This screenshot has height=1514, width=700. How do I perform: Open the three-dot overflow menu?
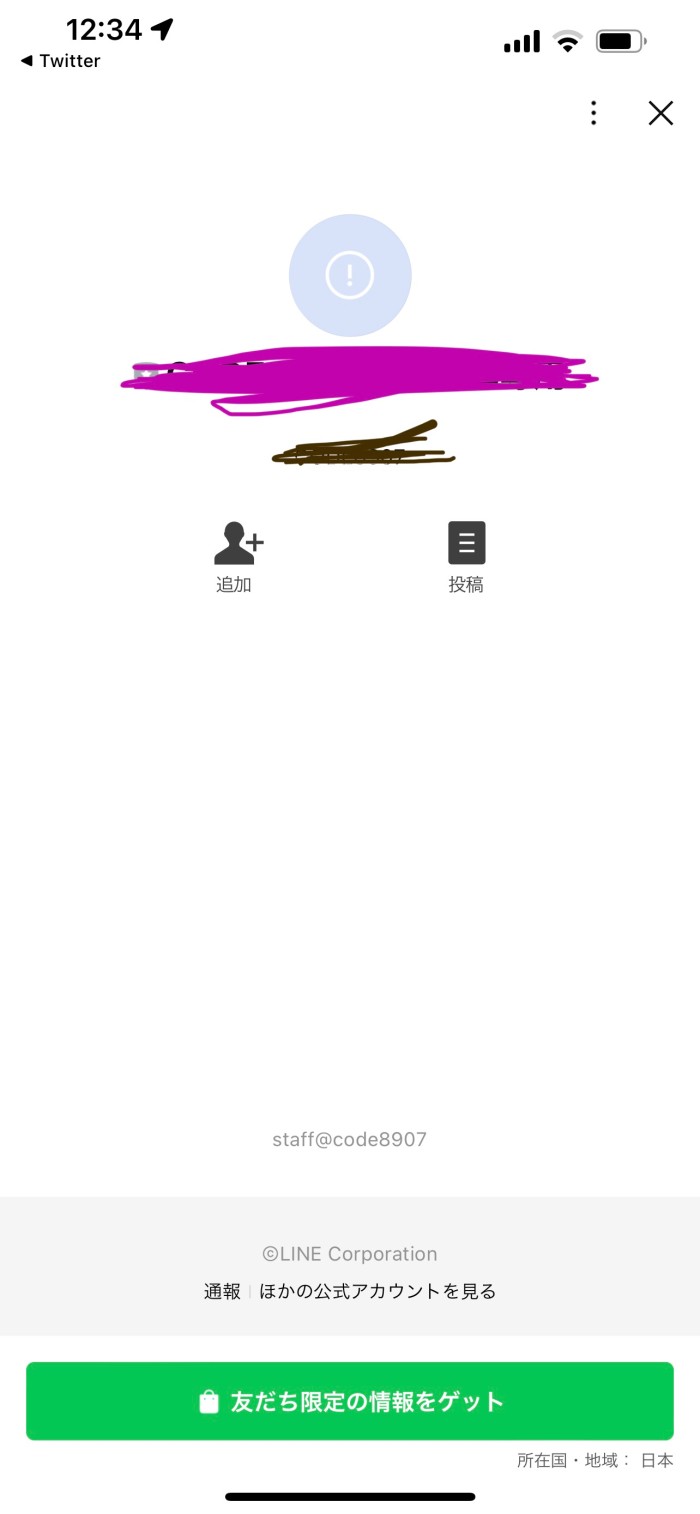[593, 114]
